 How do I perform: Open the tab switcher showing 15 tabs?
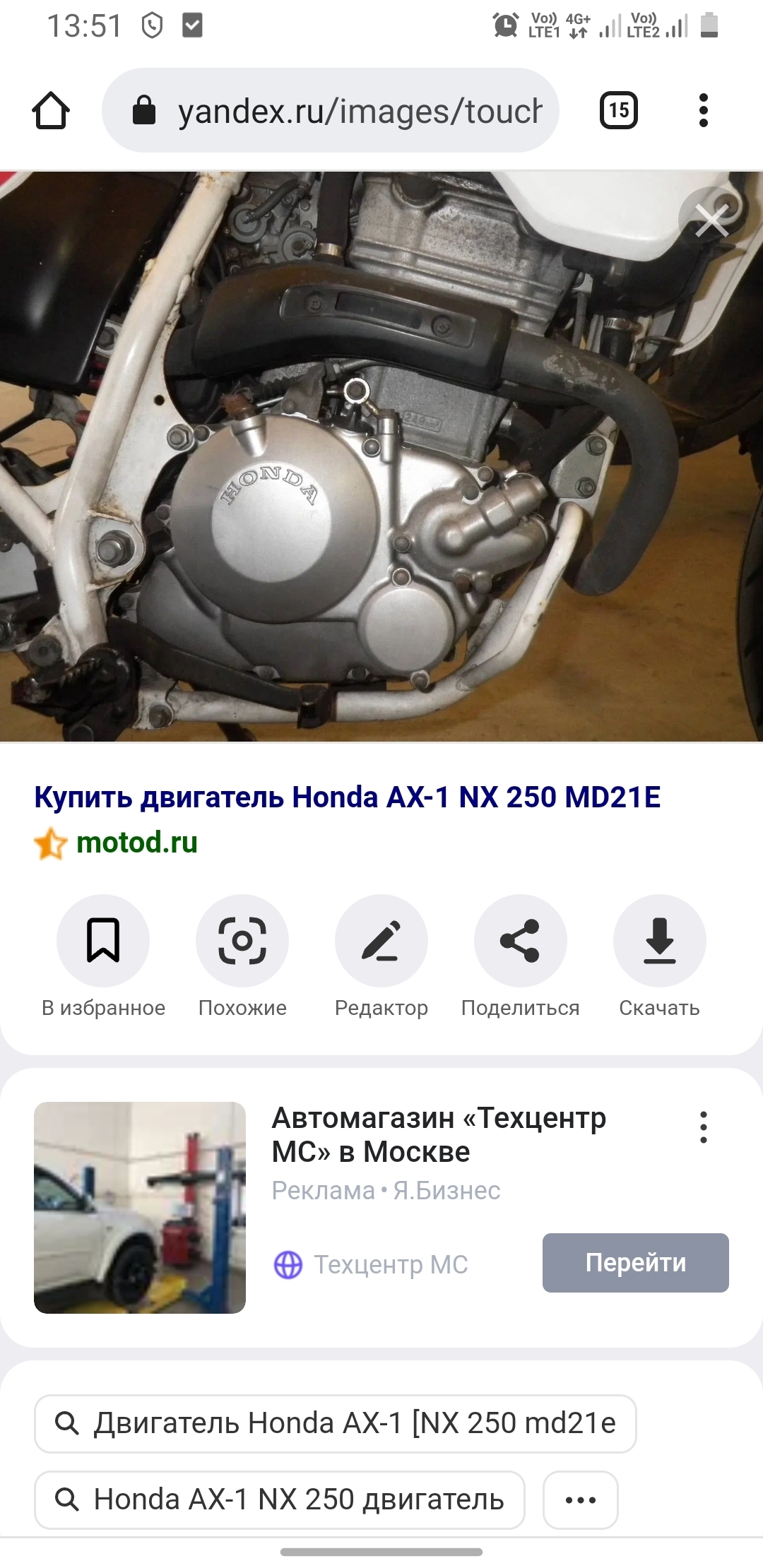tap(618, 110)
